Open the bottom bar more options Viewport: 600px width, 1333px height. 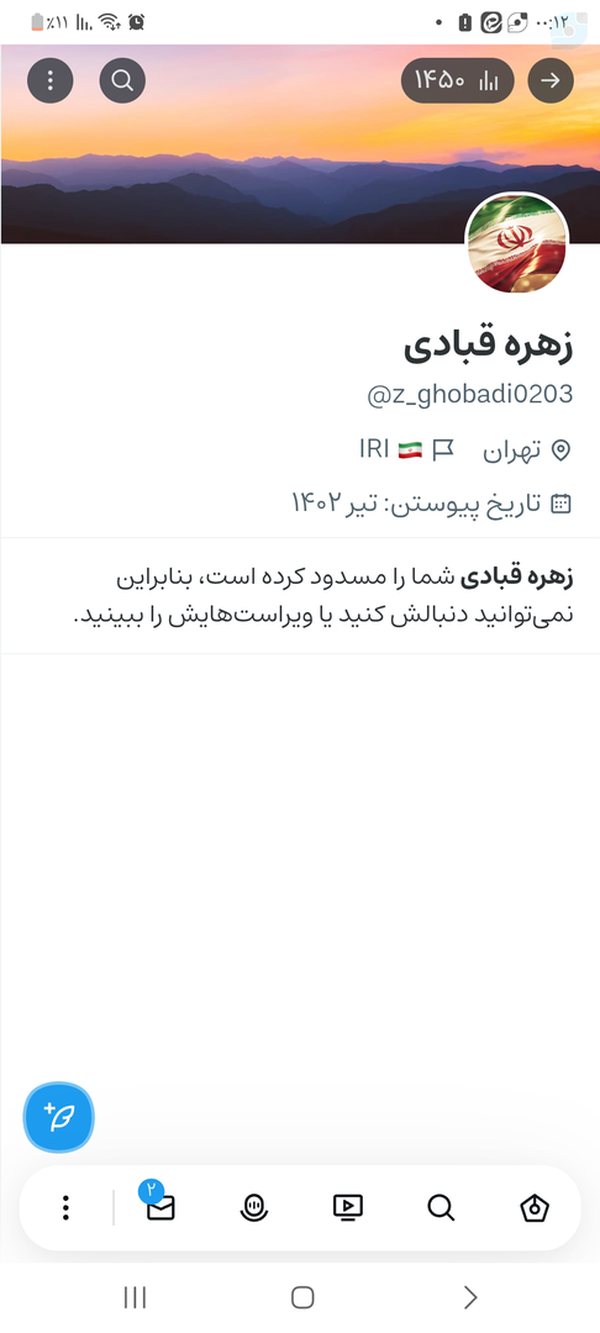(66, 1208)
